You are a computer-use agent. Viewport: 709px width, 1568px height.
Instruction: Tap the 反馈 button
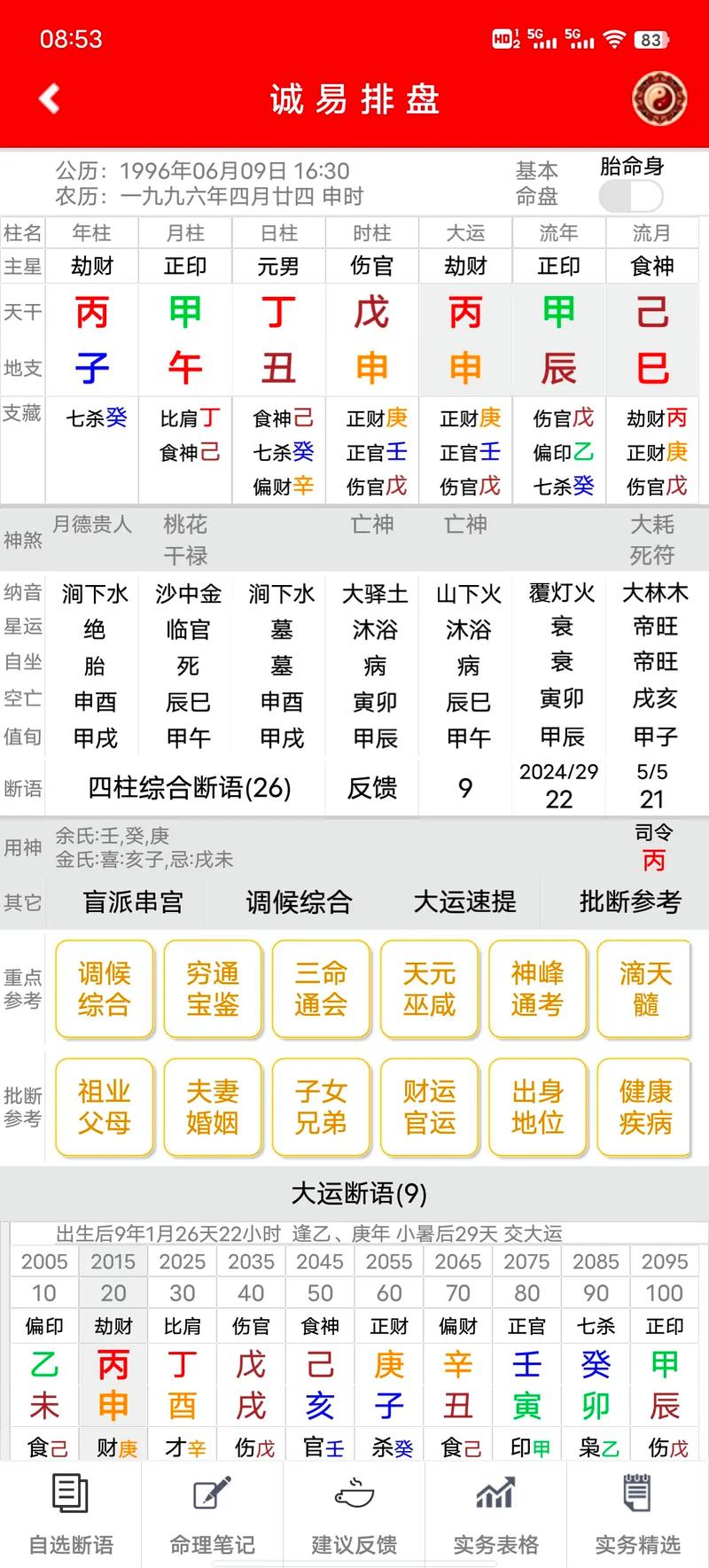[x=372, y=787]
